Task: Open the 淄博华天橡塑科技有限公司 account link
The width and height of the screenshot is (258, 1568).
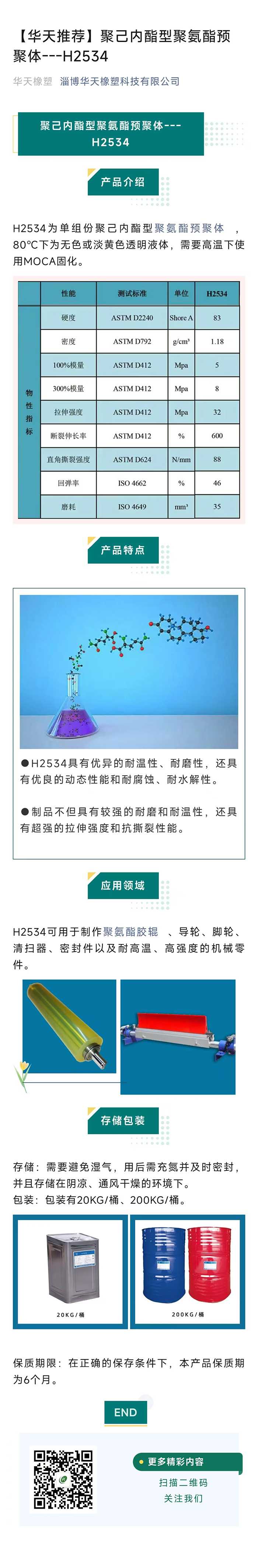Action: coord(120,81)
